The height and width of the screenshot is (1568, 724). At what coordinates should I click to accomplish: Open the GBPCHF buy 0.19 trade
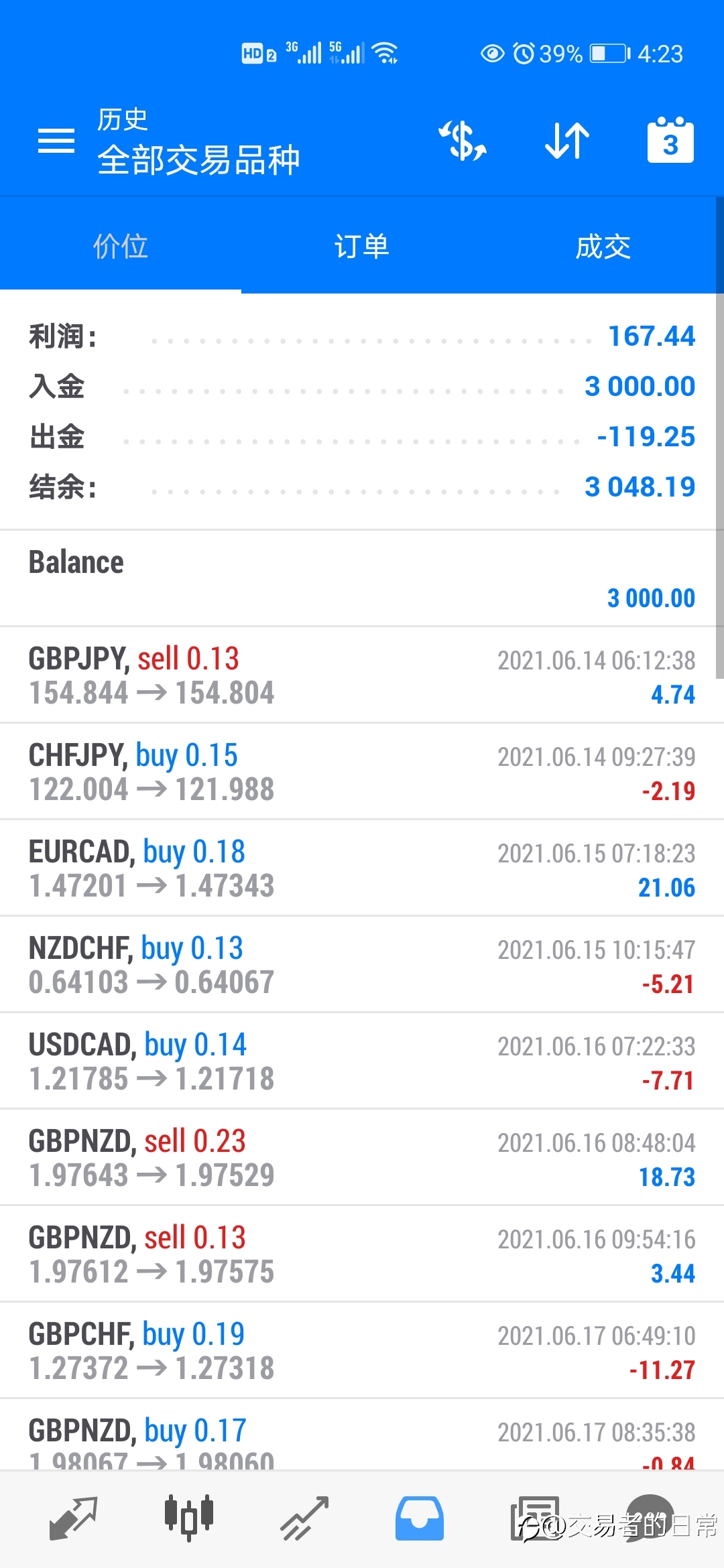pyautogui.click(x=362, y=1351)
